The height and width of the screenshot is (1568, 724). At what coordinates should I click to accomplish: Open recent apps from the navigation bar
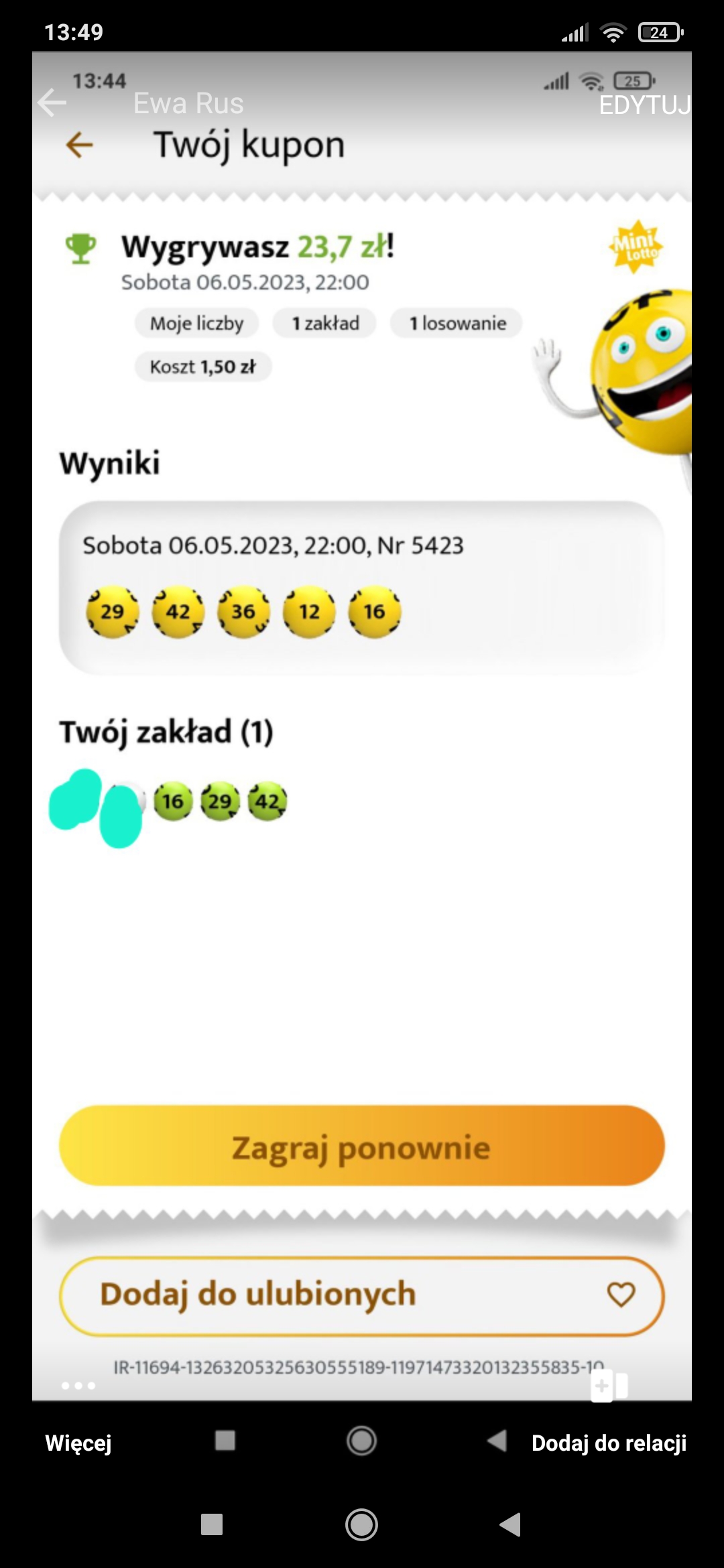(212, 1524)
